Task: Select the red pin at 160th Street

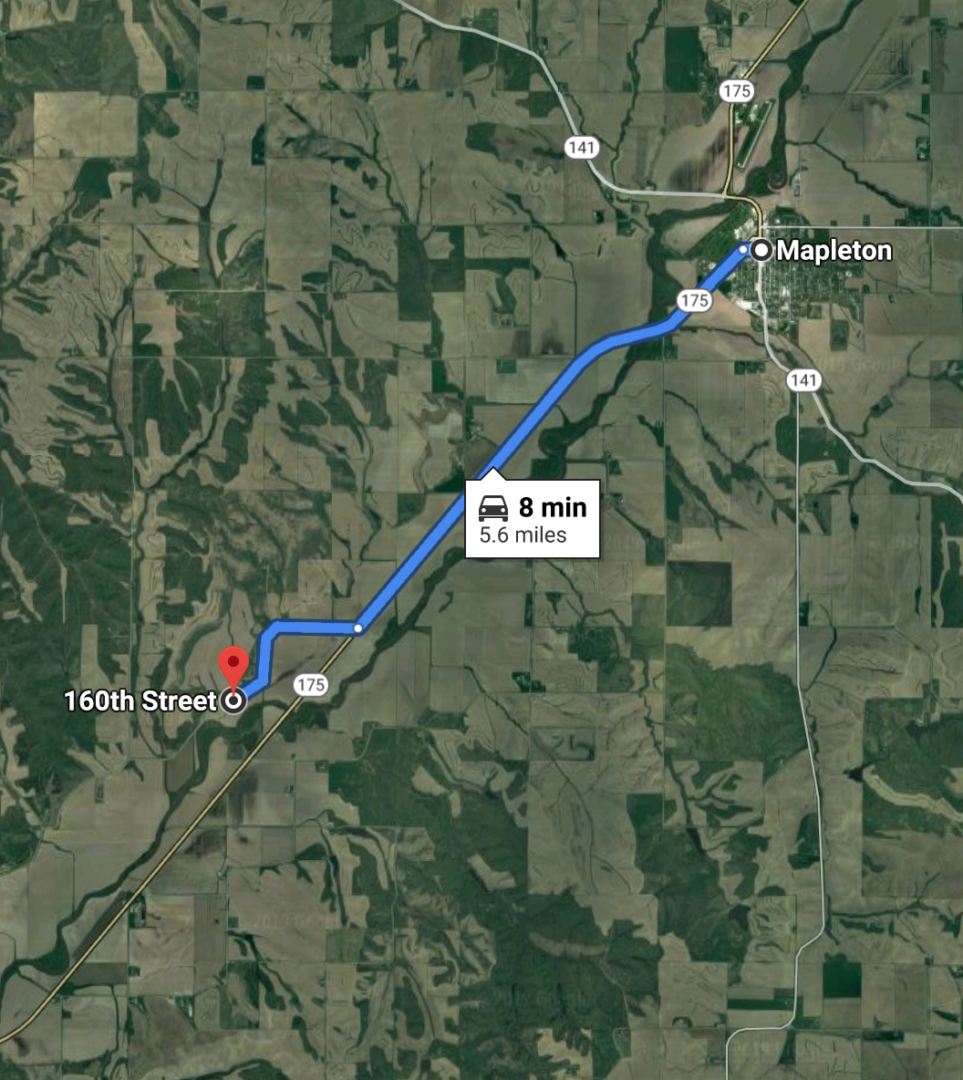Action: (x=233, y=667)
